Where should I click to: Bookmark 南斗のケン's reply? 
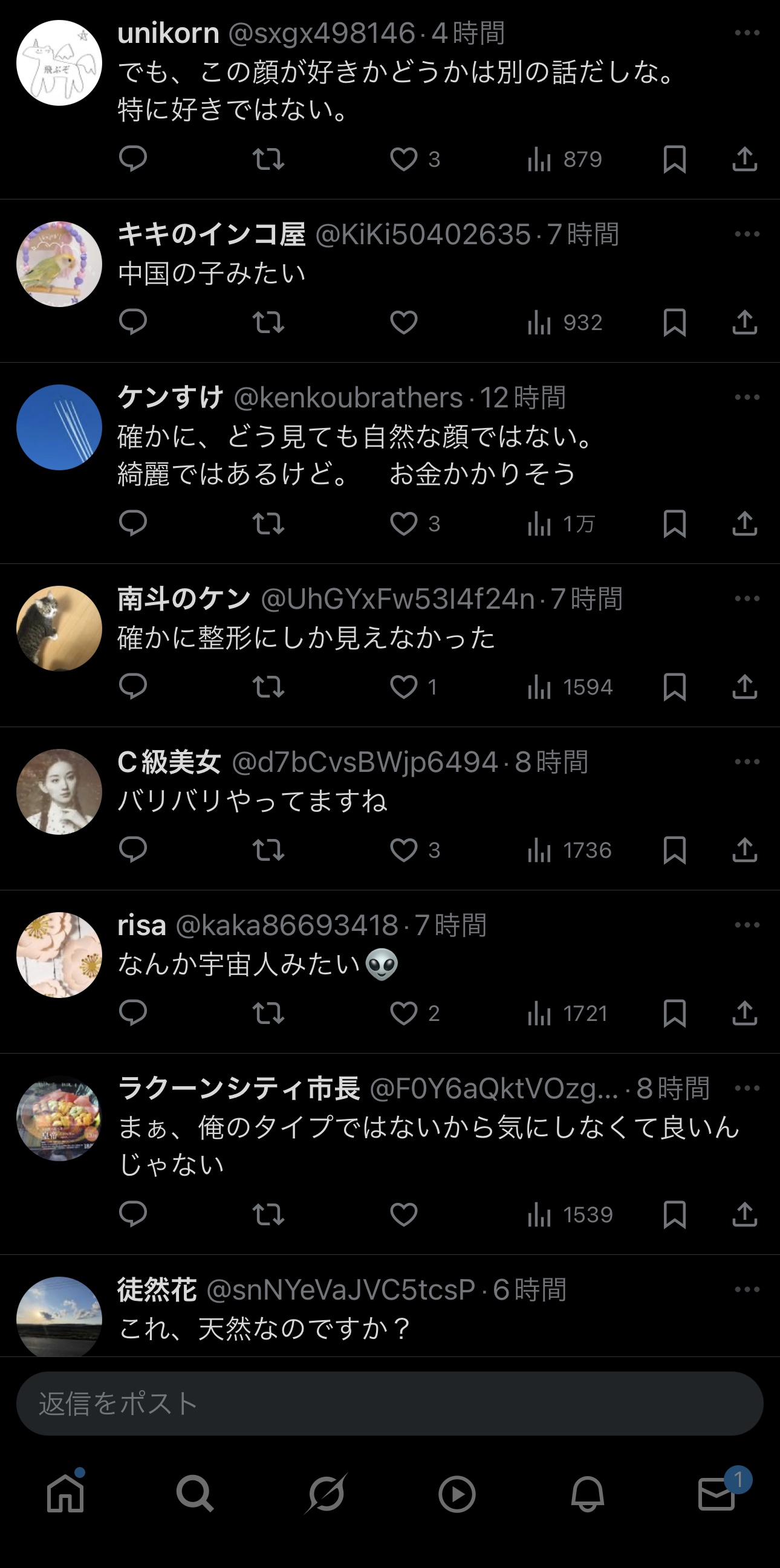point(674,687)
